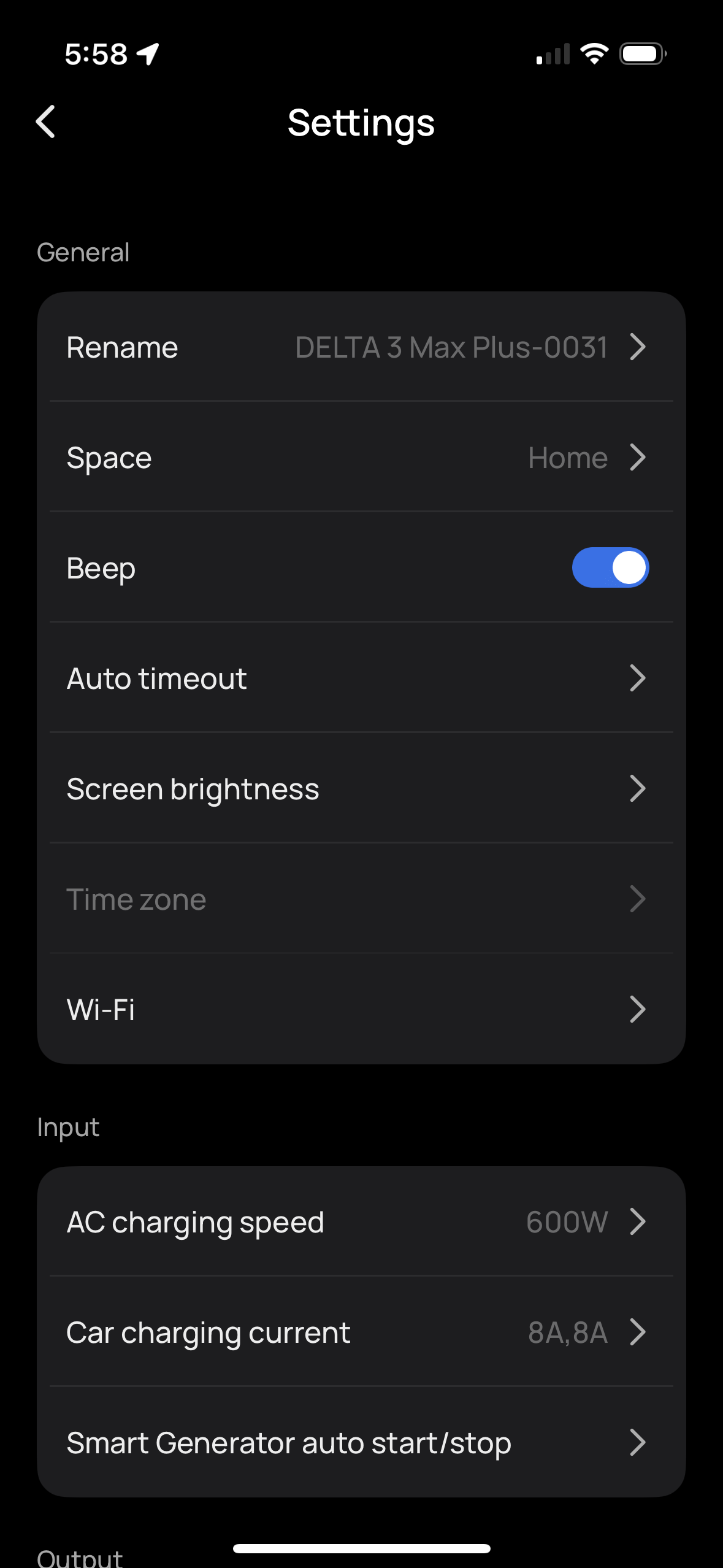Open the Space setting showing Home
Image resolution: width=723 pixels, height=1568 pixels.
361,458
